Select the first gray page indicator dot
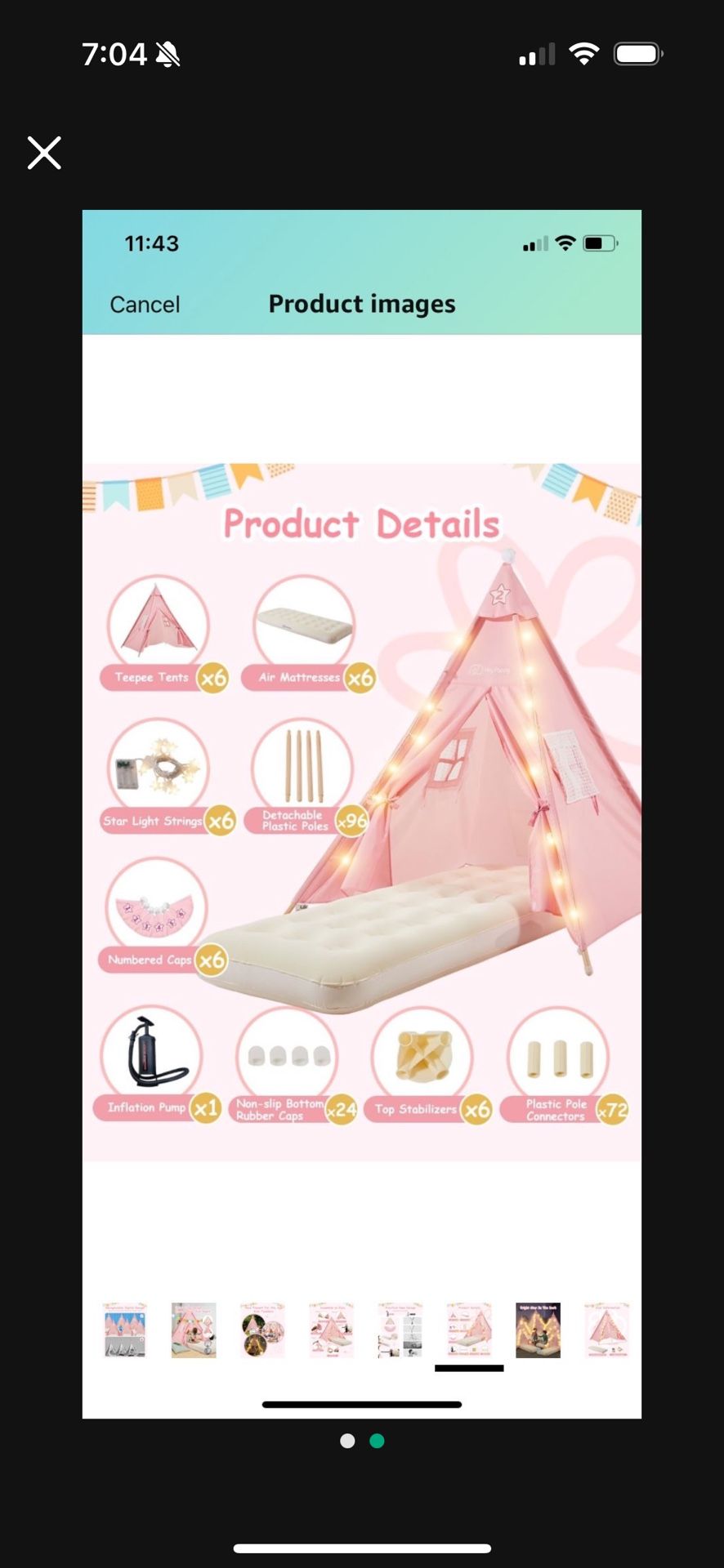 coord(347,1441)
